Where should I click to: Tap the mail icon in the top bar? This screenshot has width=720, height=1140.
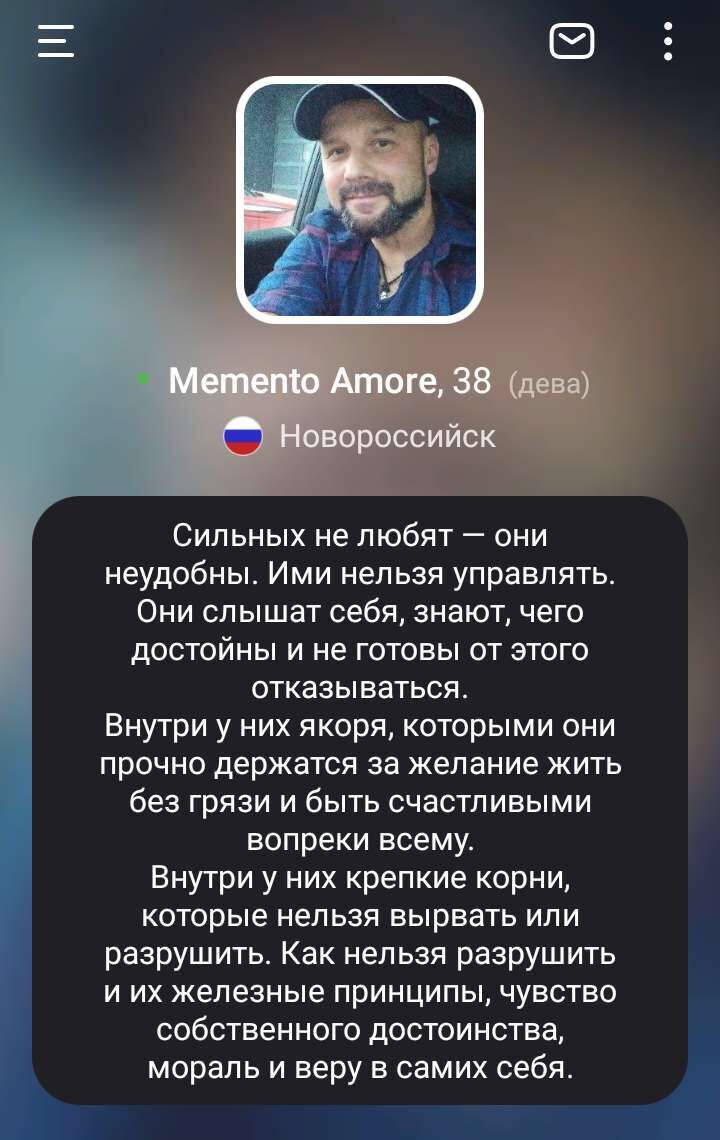pos(572,42)
